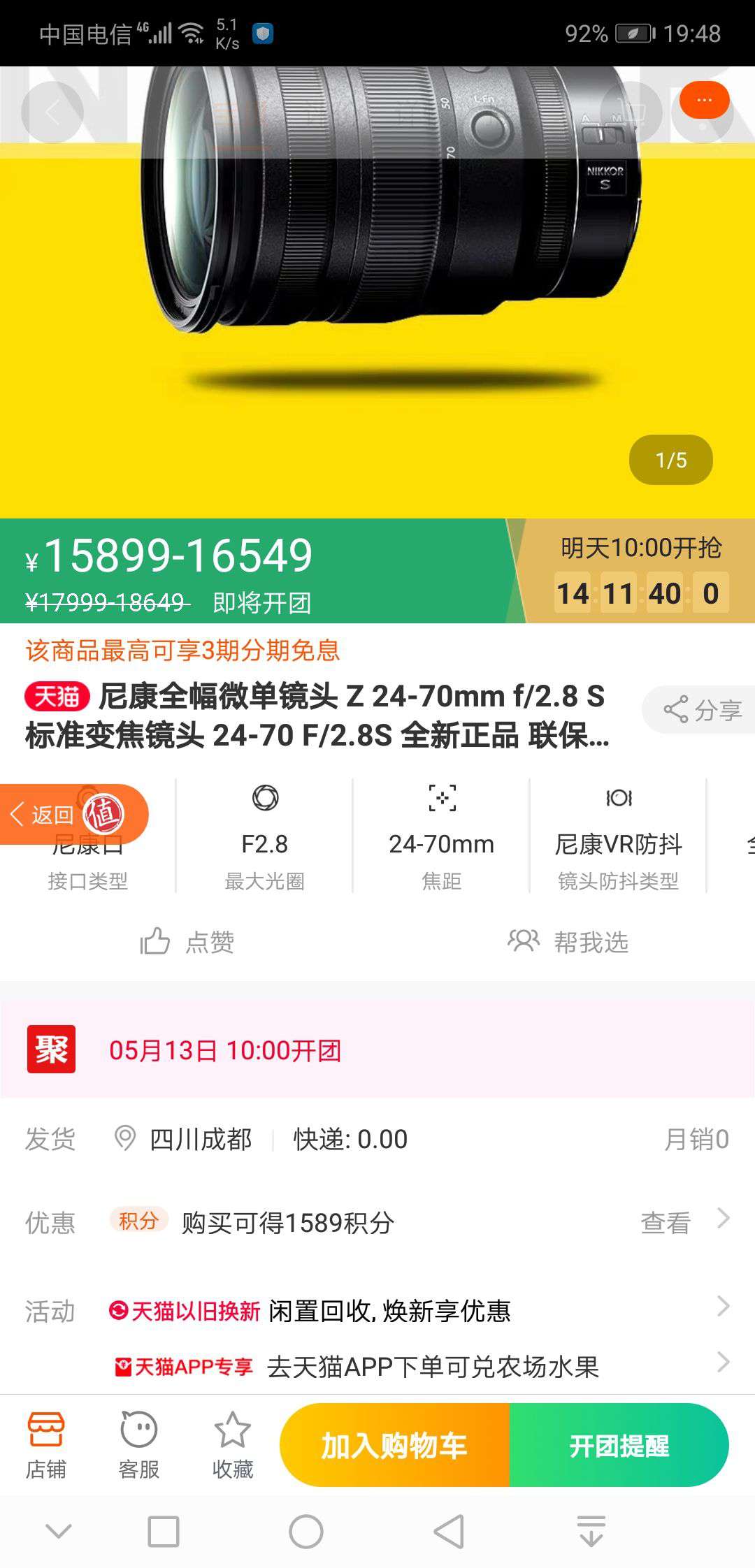Tap 帮我选 to get help choosing
The height and width of the screenshot is (1568, 755).
coord(568,942)
